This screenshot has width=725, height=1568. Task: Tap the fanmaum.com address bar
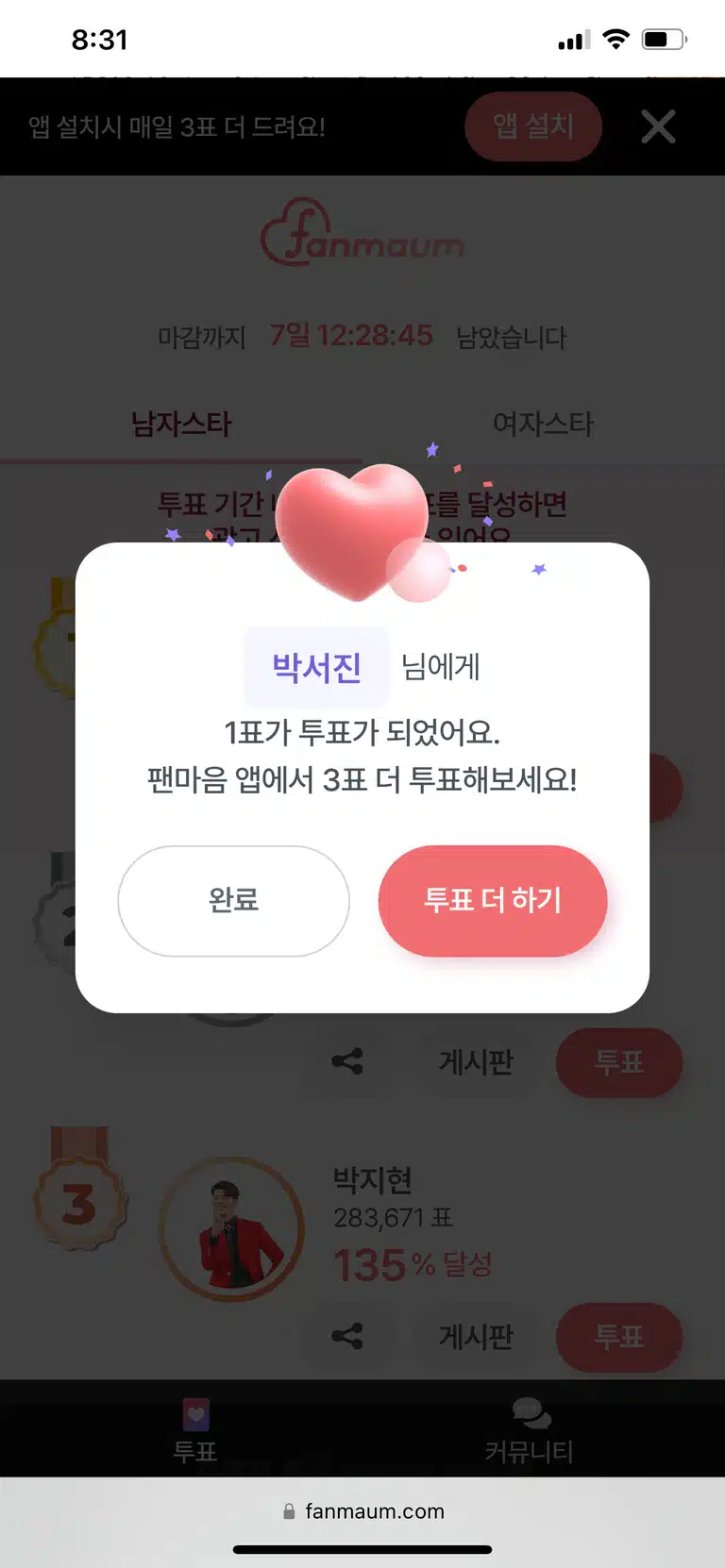(x=363, y=1510)
